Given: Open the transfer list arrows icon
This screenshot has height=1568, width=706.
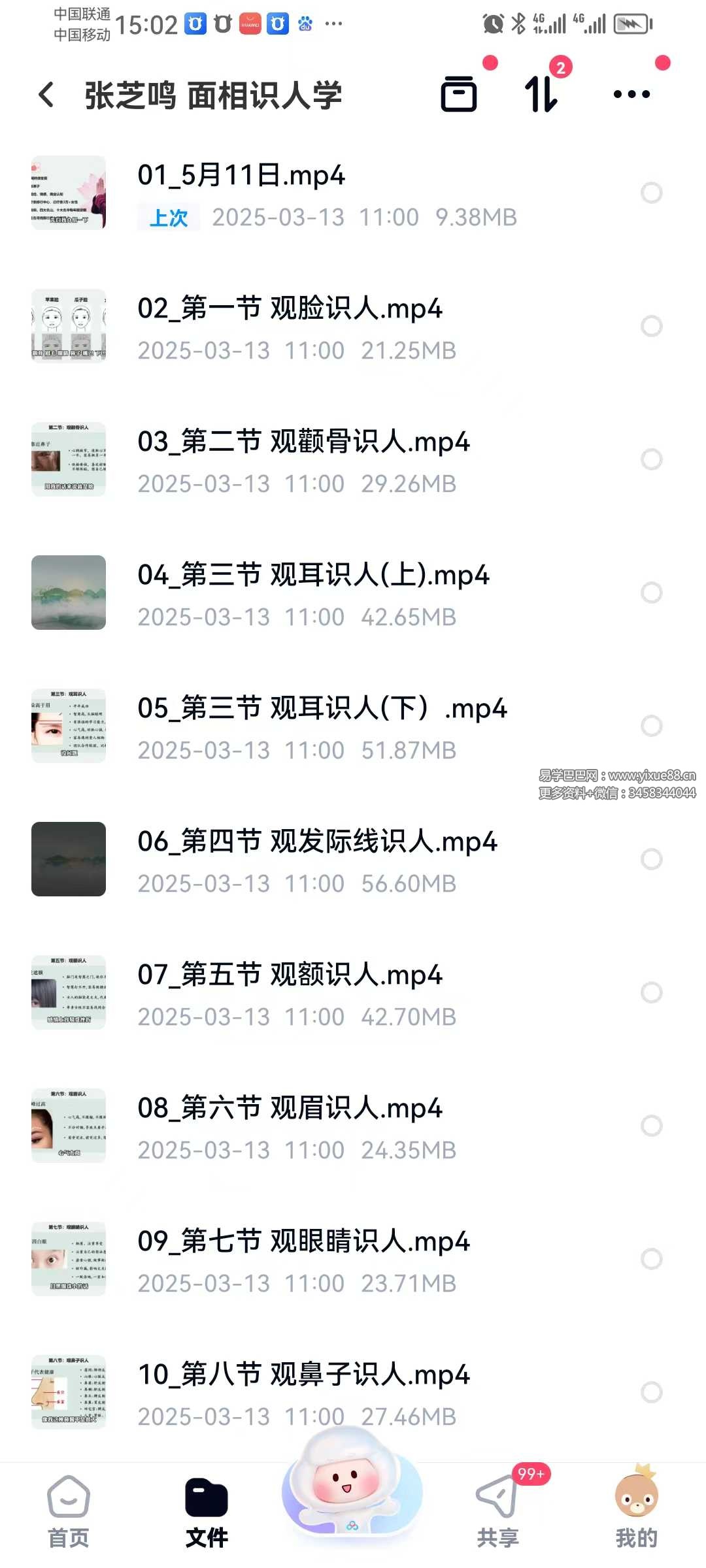Looking at the screenshot, I should click(x=542, y=94).
